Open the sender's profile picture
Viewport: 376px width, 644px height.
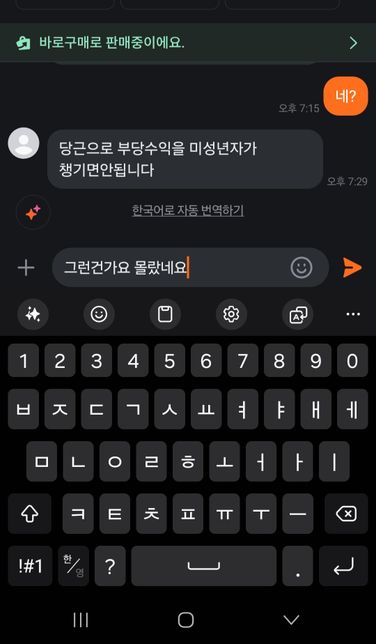tap(24, 143)
